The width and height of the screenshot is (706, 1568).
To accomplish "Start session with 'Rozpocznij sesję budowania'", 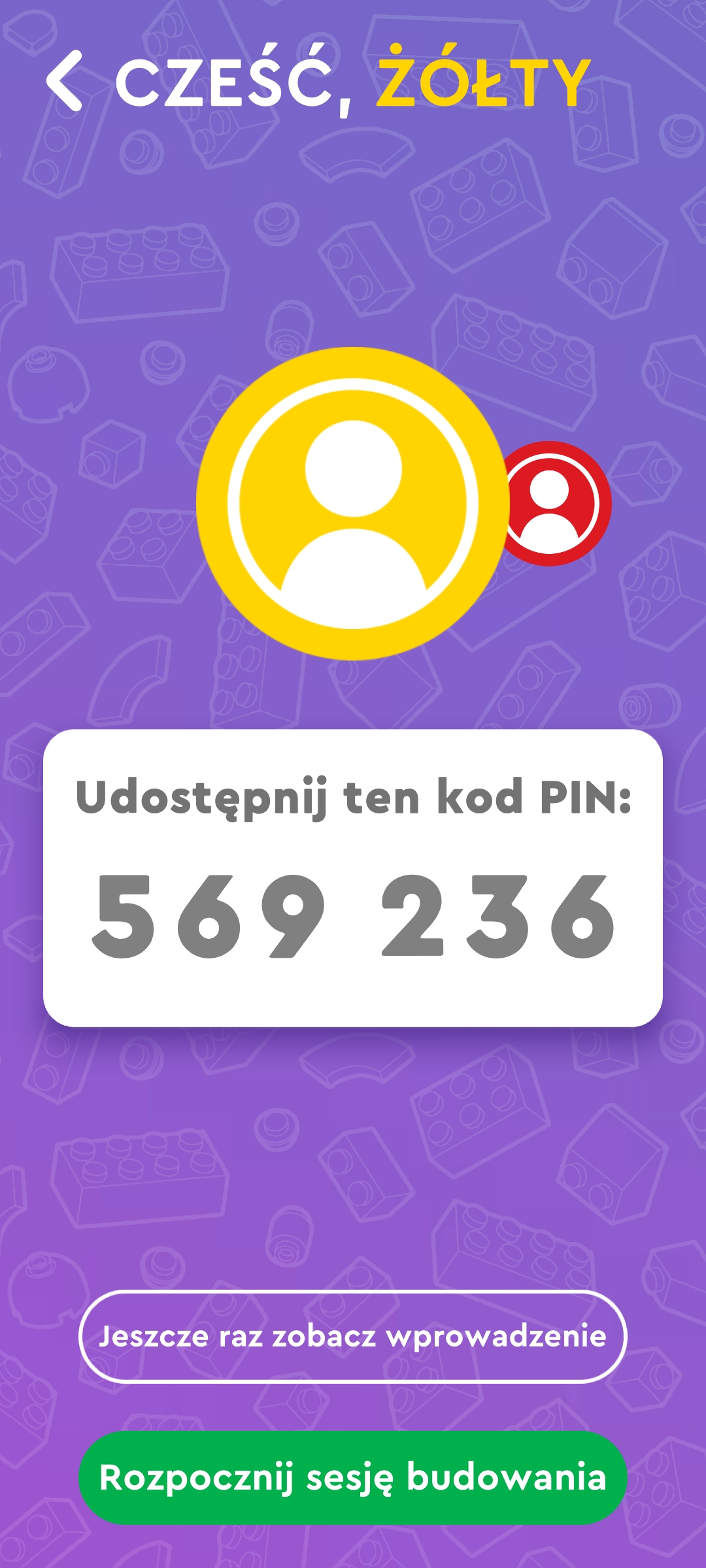I will (353, 1477).
